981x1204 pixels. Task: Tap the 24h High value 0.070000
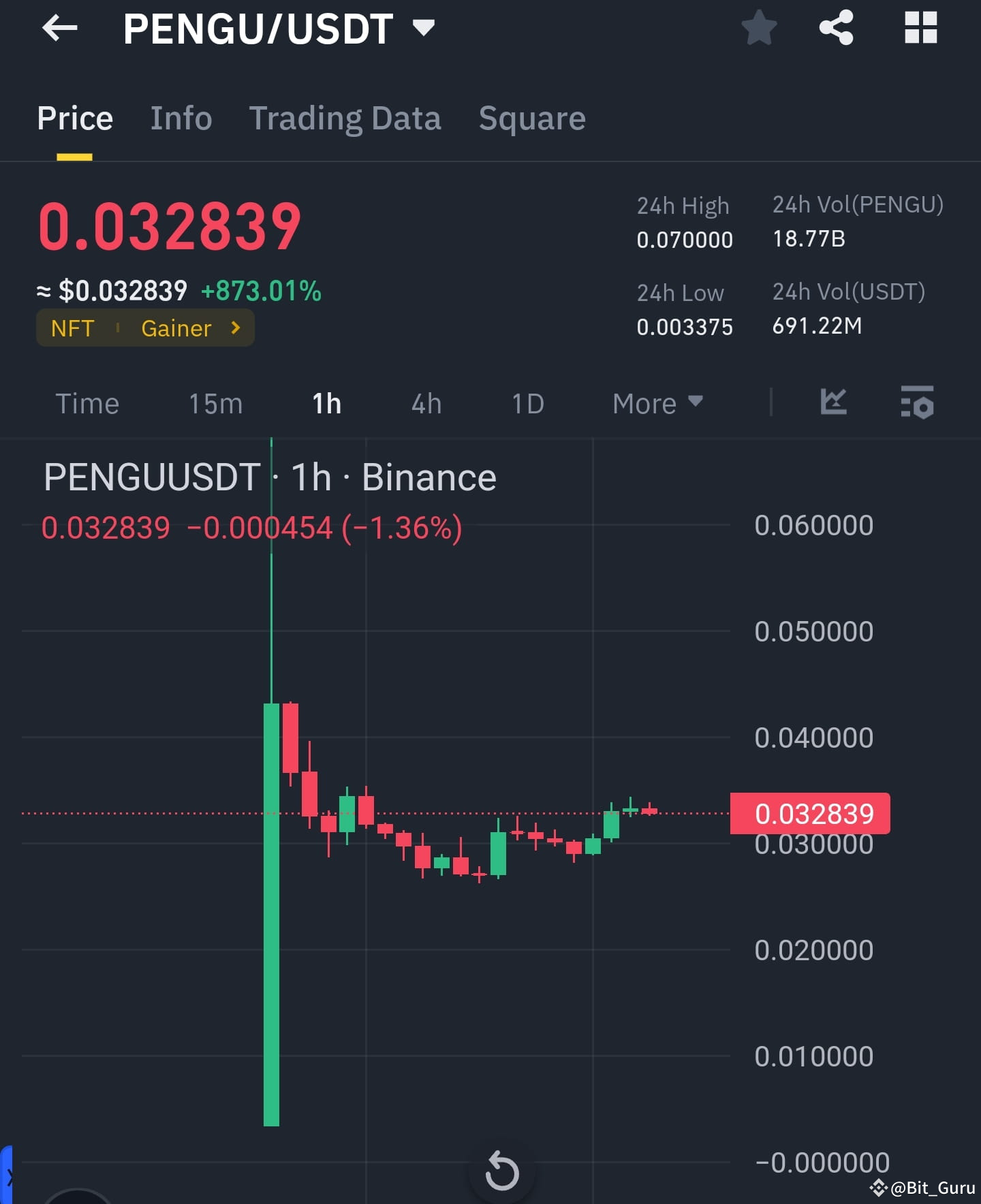tap(684, 240)
